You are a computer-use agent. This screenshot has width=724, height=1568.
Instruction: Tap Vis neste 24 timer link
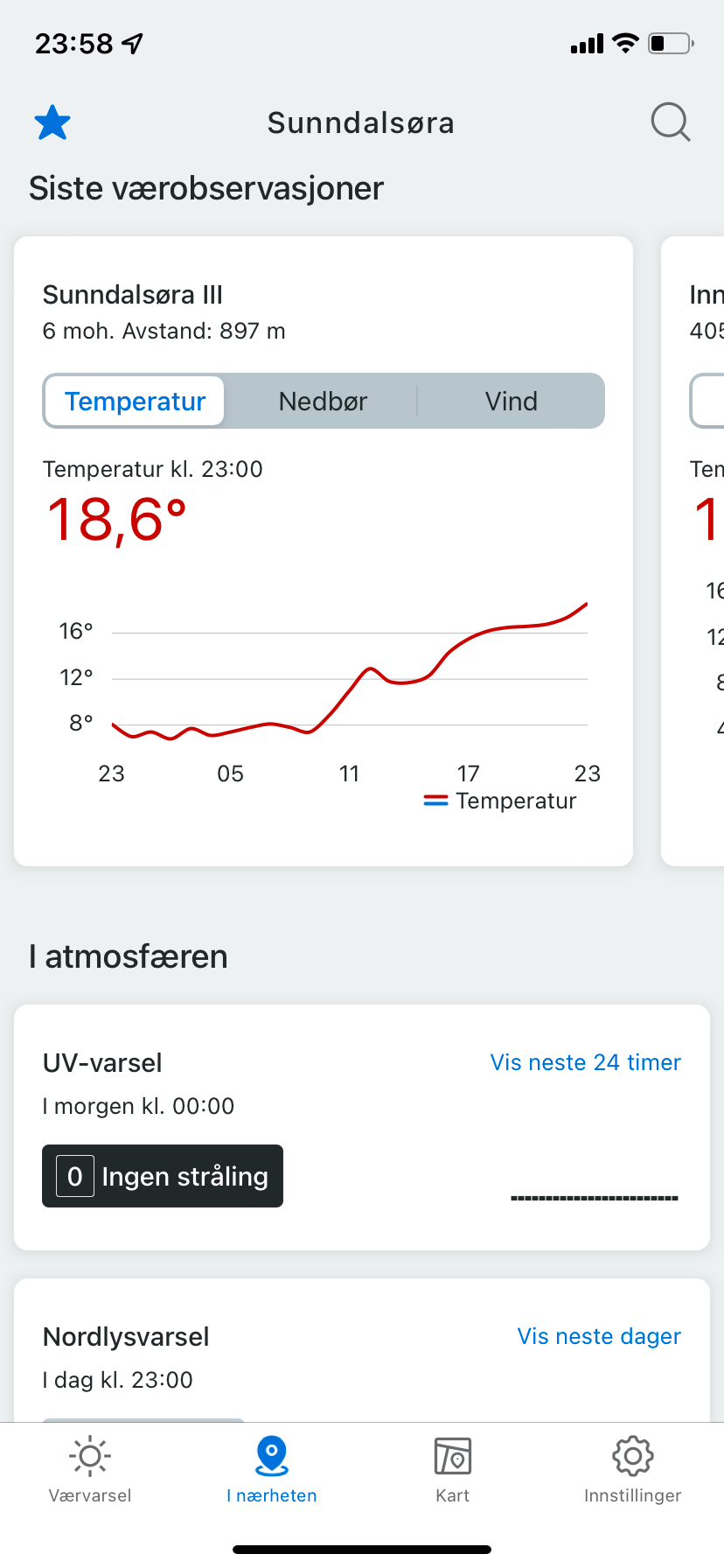[585, 1062]
